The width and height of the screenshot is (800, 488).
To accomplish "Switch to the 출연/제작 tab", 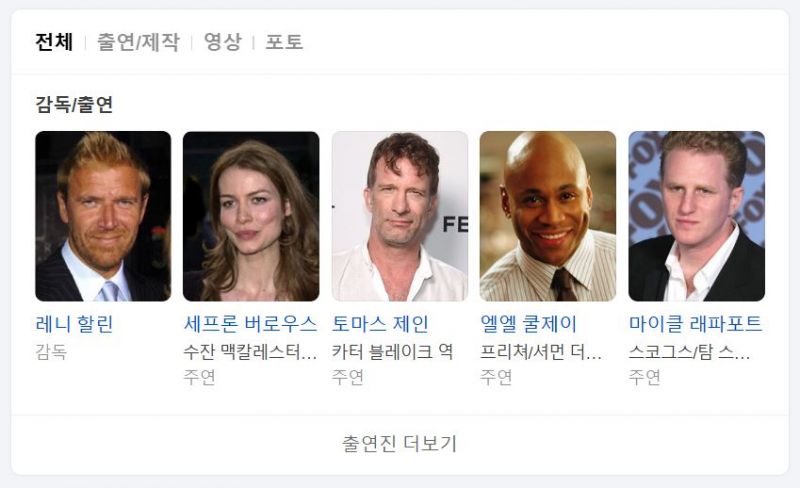I will (138, 42).
